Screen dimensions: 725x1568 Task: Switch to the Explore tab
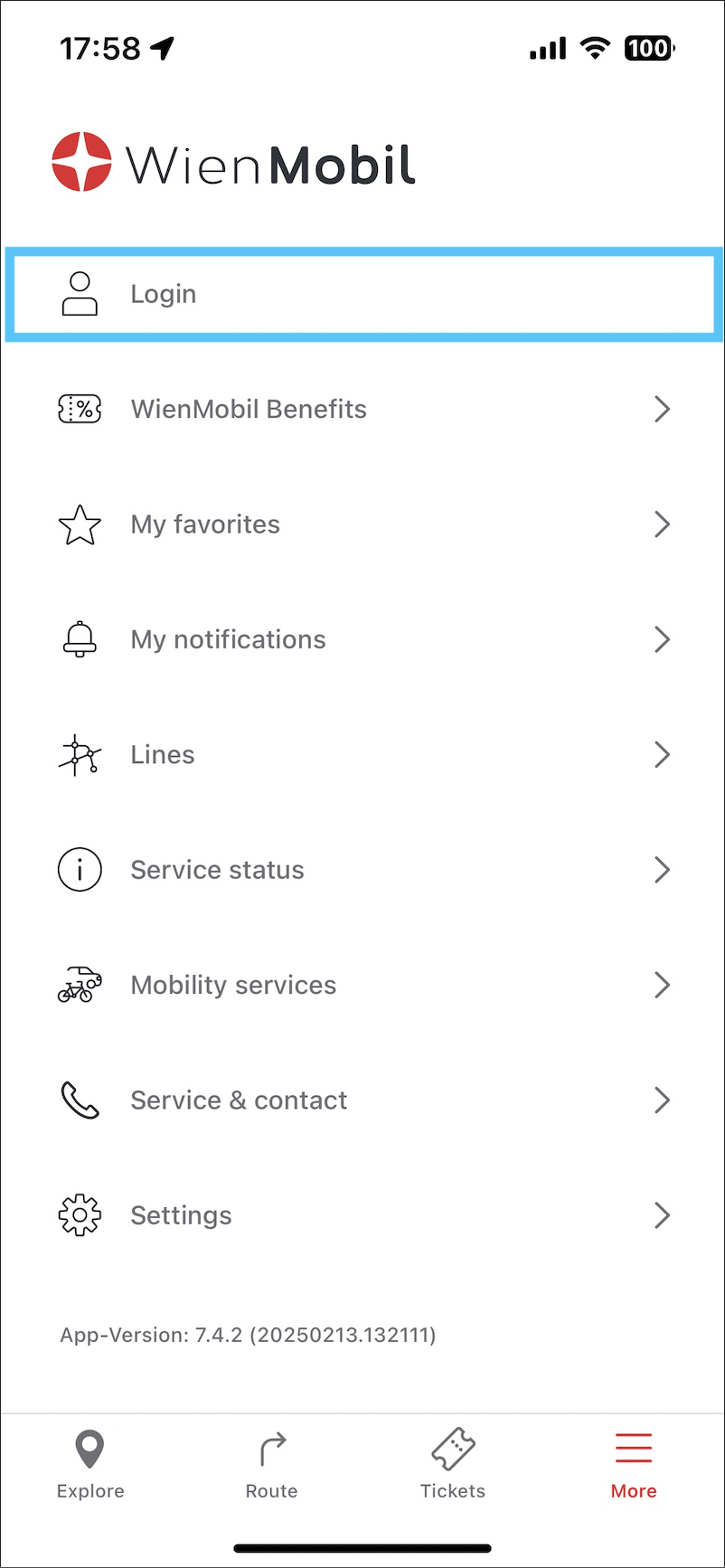click(x=90, y=1465)
